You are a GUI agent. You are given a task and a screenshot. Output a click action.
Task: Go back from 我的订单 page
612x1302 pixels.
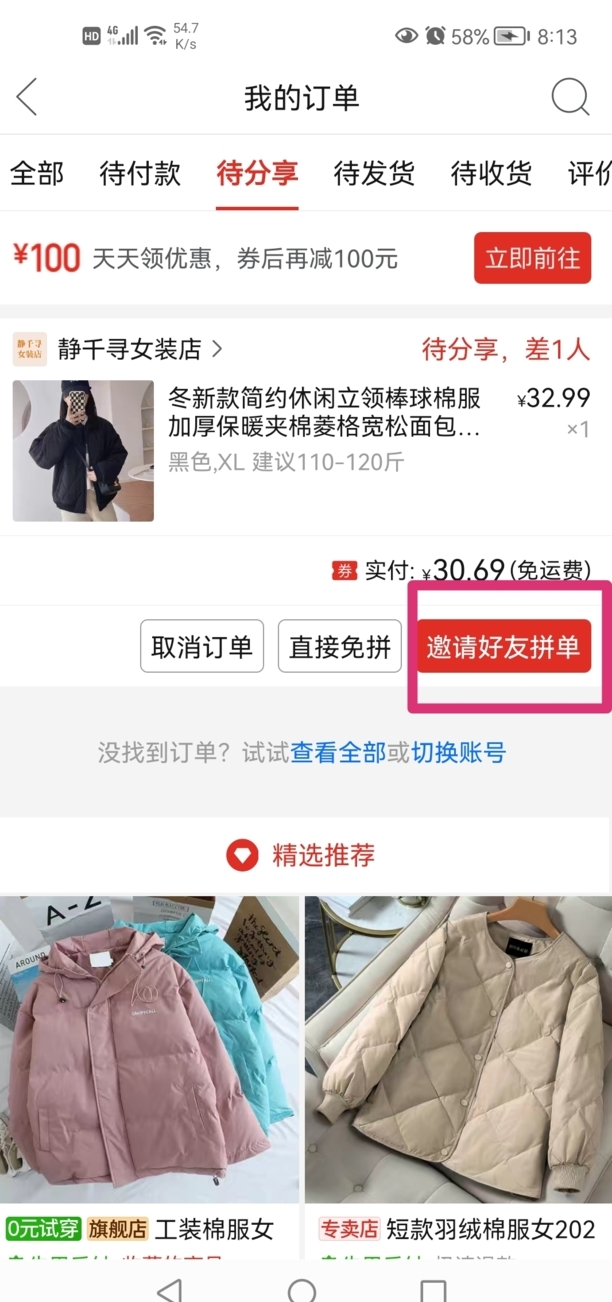pyautogui.click(x=27, y=98)
